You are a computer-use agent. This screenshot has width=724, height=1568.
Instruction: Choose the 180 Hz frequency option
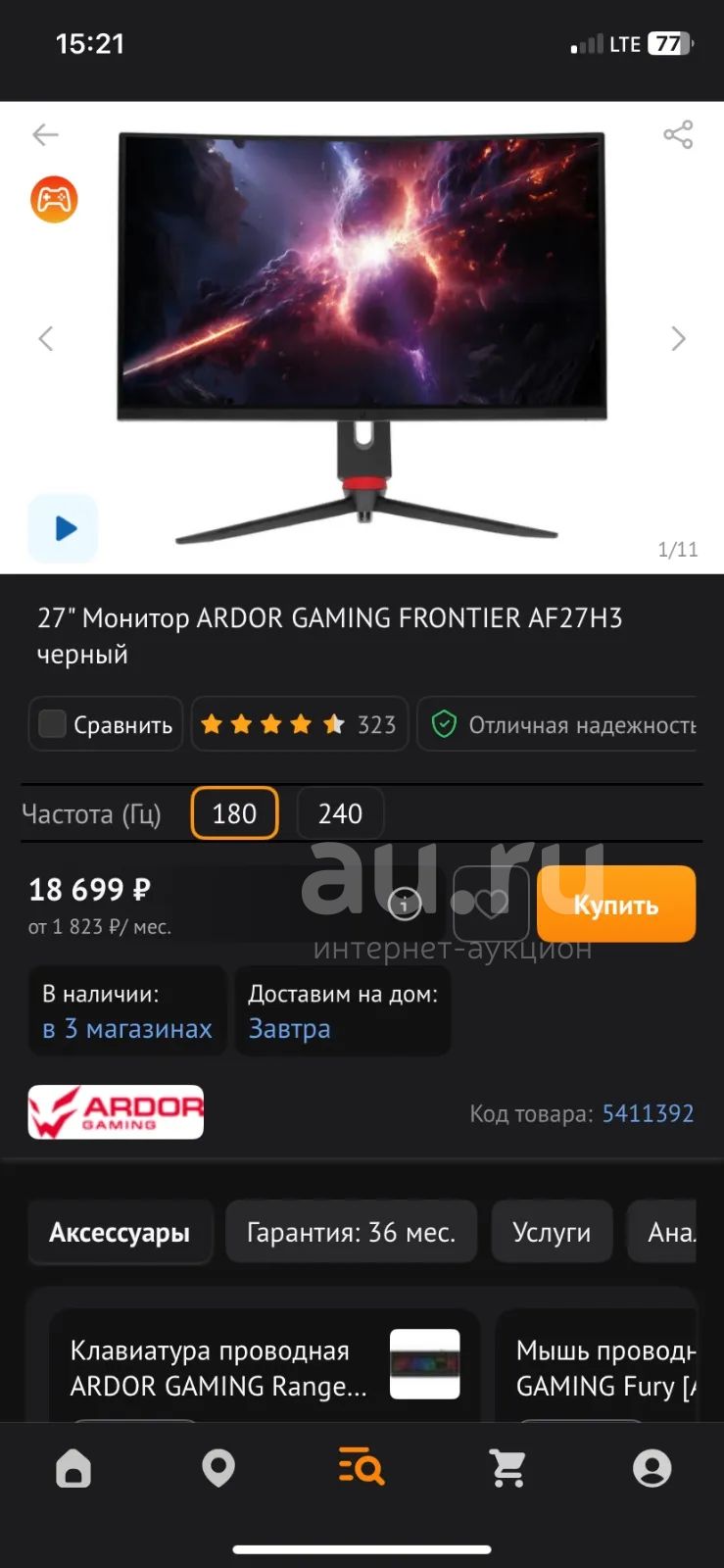click(x=234, y=813)
